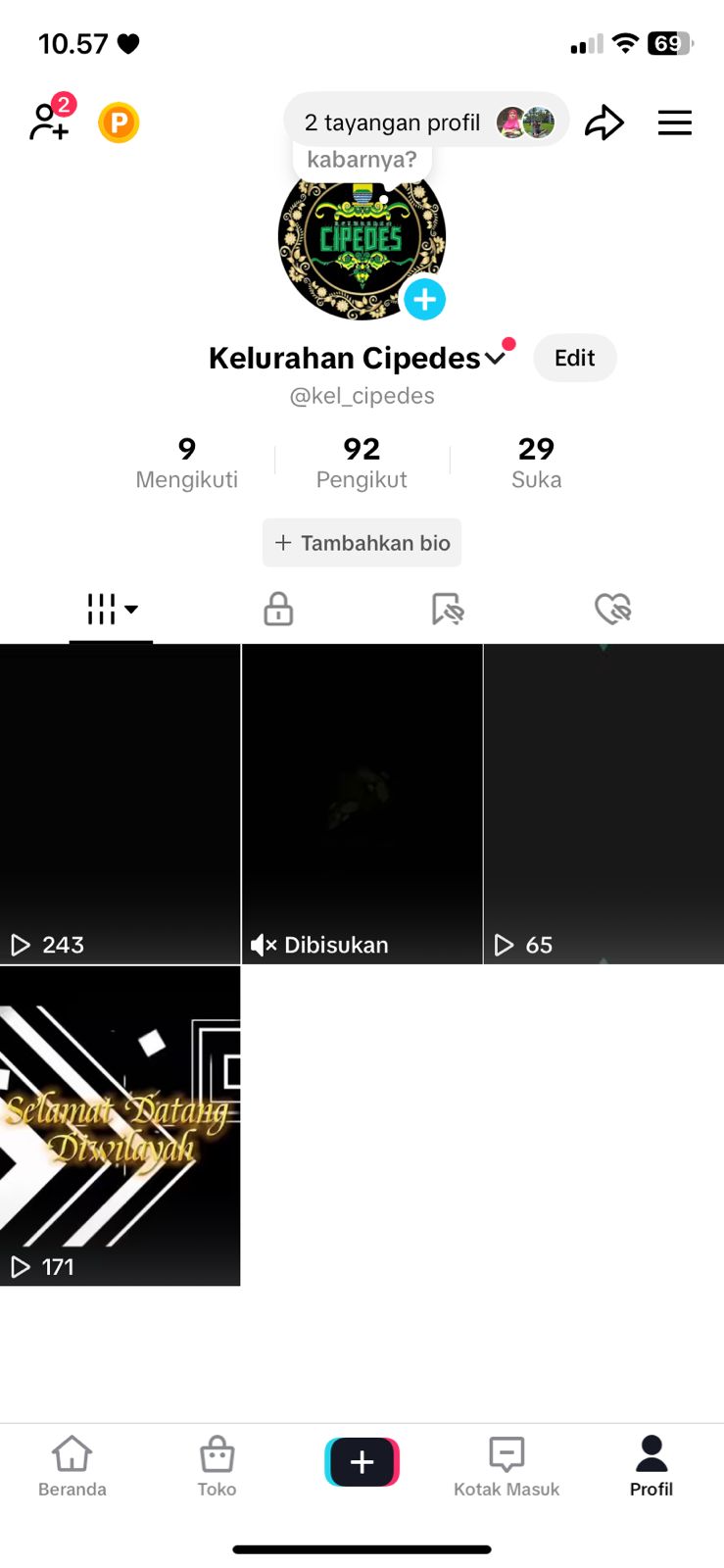Tap the Edit profile button
The image size is (724, 1568).
pyautogui.click(x=574, y=359)
